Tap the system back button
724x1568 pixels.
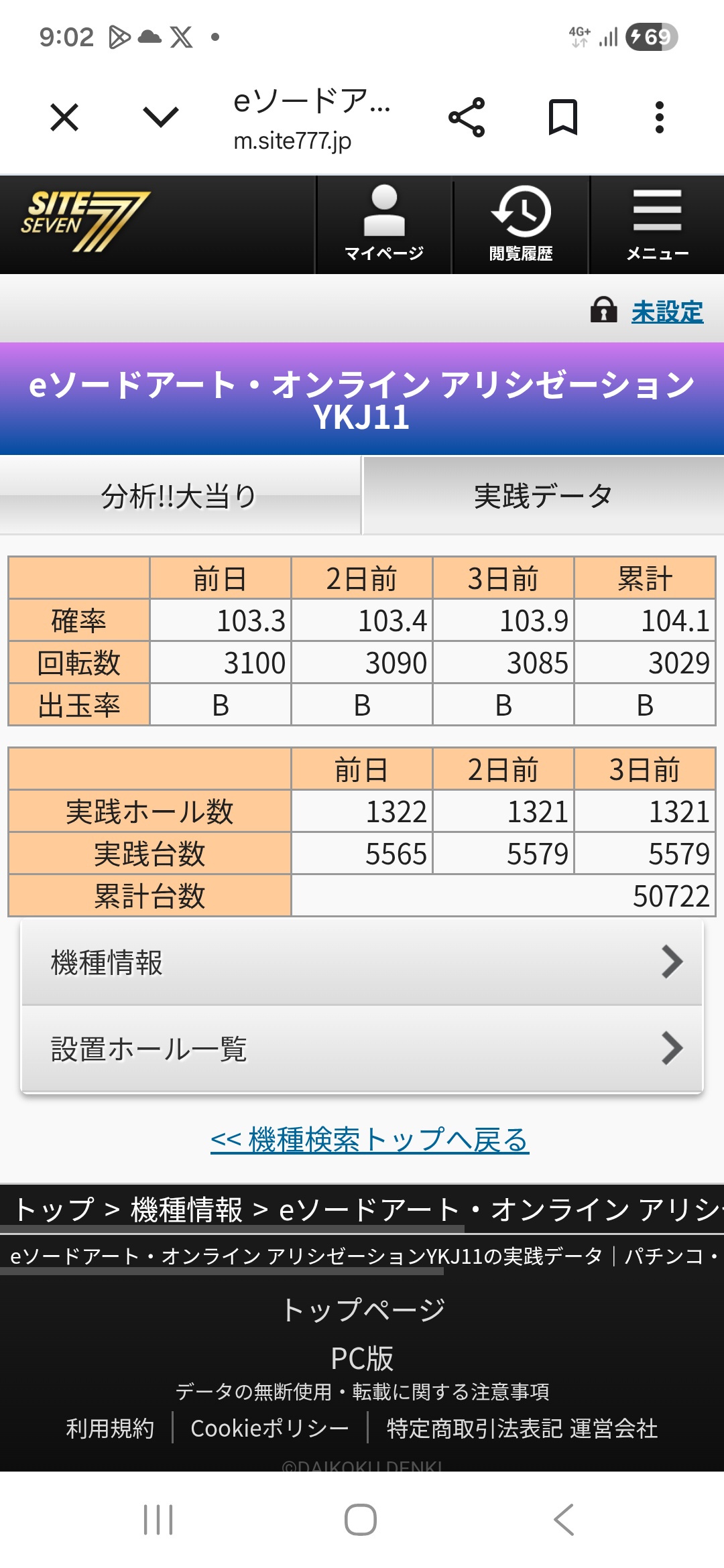[x=564, y=1520]
